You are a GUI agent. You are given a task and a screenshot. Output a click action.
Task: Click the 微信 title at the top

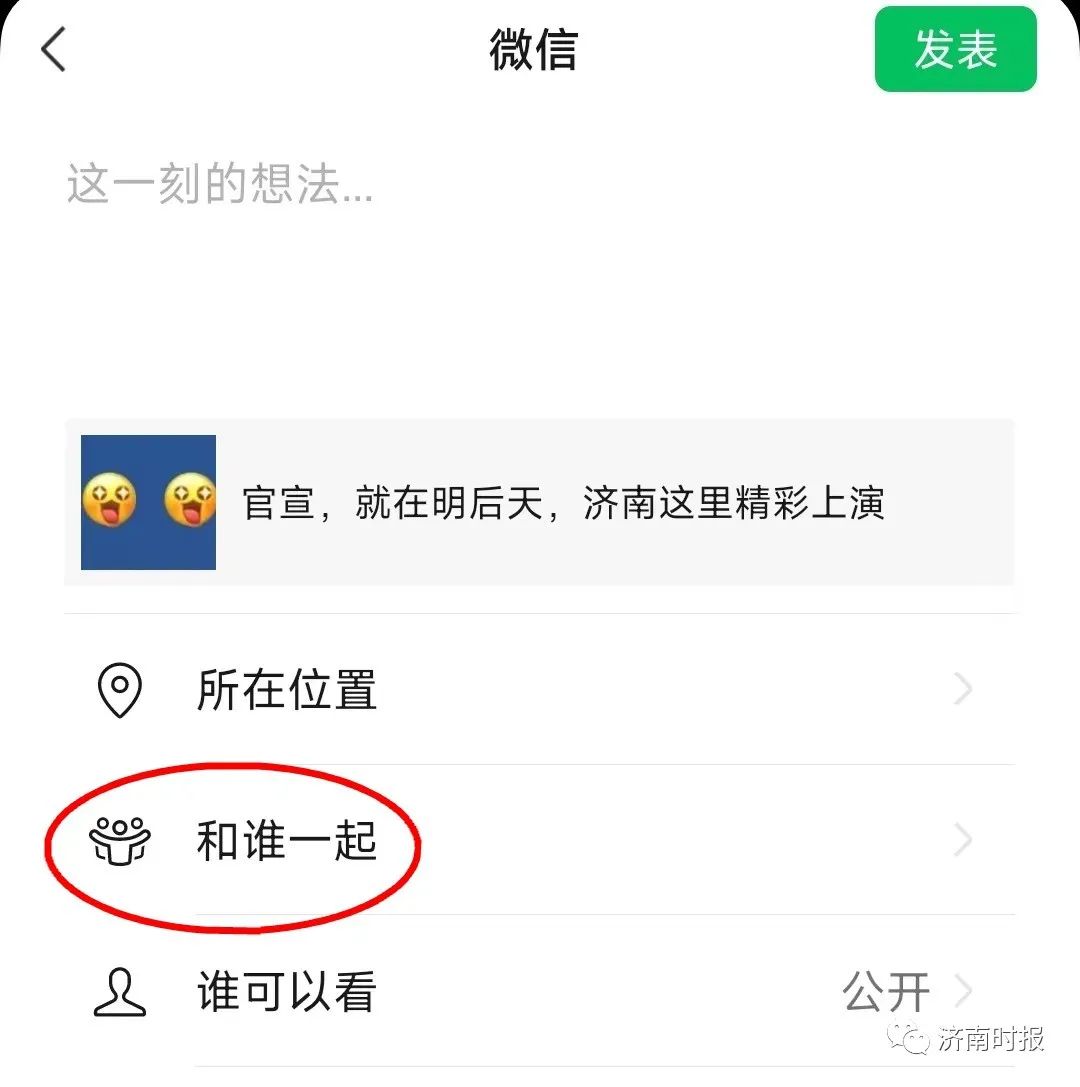pyautogui.click(x=533, y=50)
